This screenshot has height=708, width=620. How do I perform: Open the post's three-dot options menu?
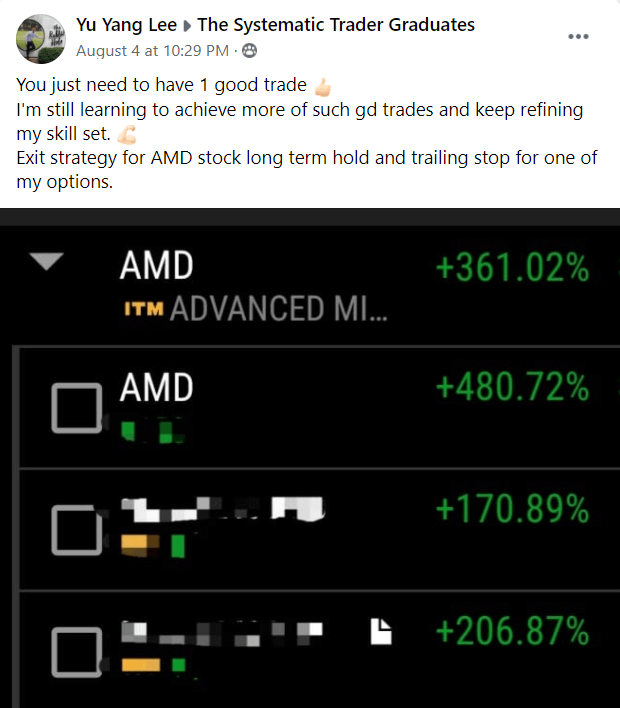click(578, 37)
